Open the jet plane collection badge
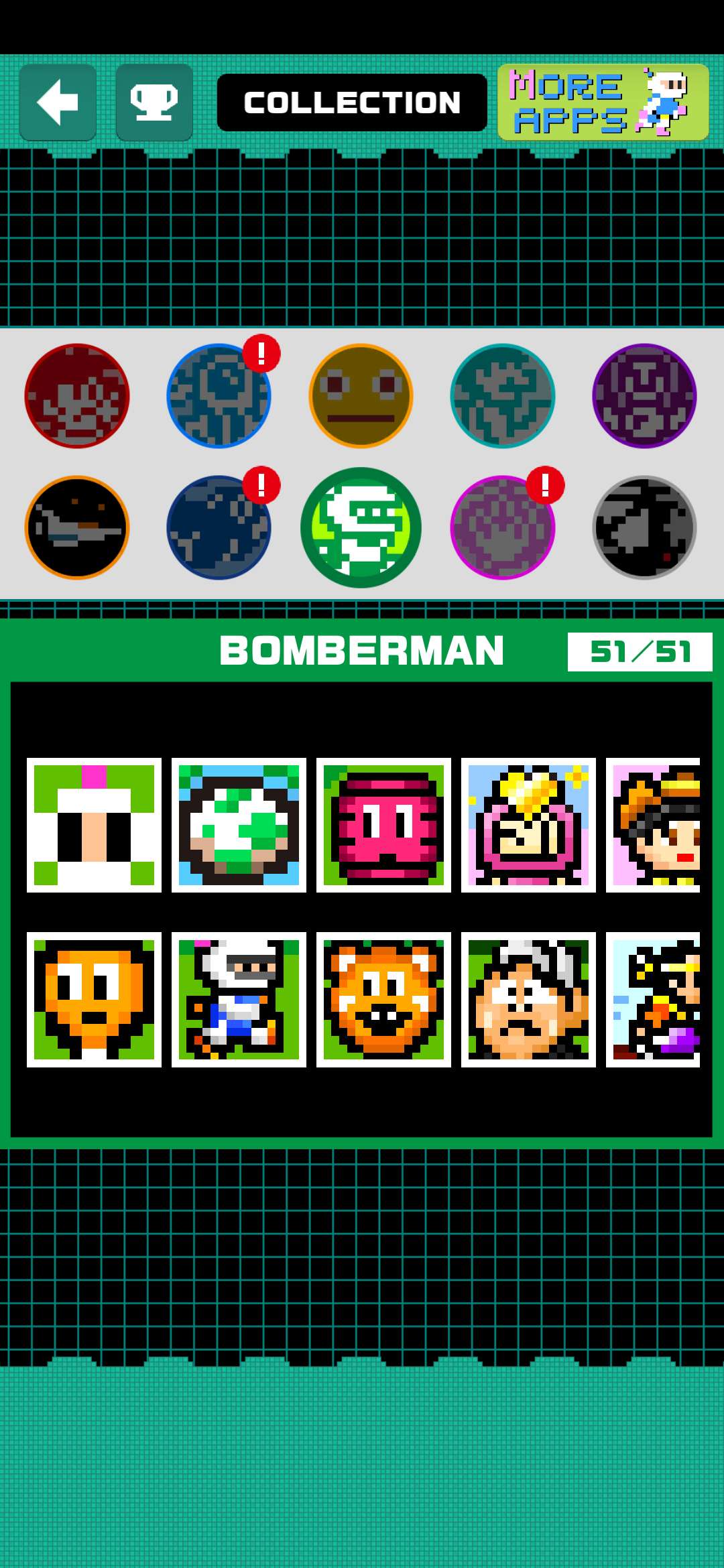This screenshot has width=724, height=1568. (x=77, y=527)
